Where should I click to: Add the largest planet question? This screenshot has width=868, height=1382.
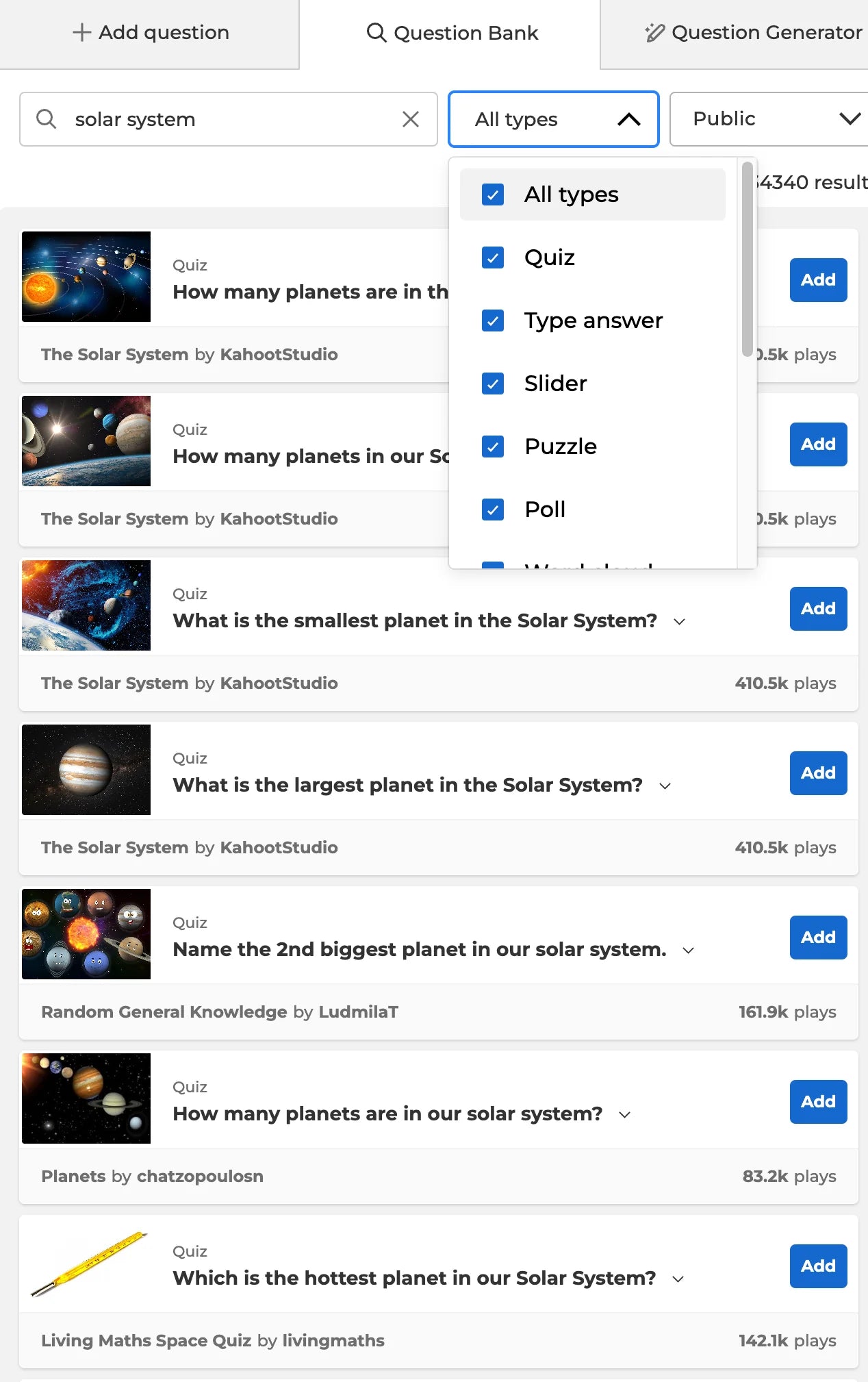point(818,773)
